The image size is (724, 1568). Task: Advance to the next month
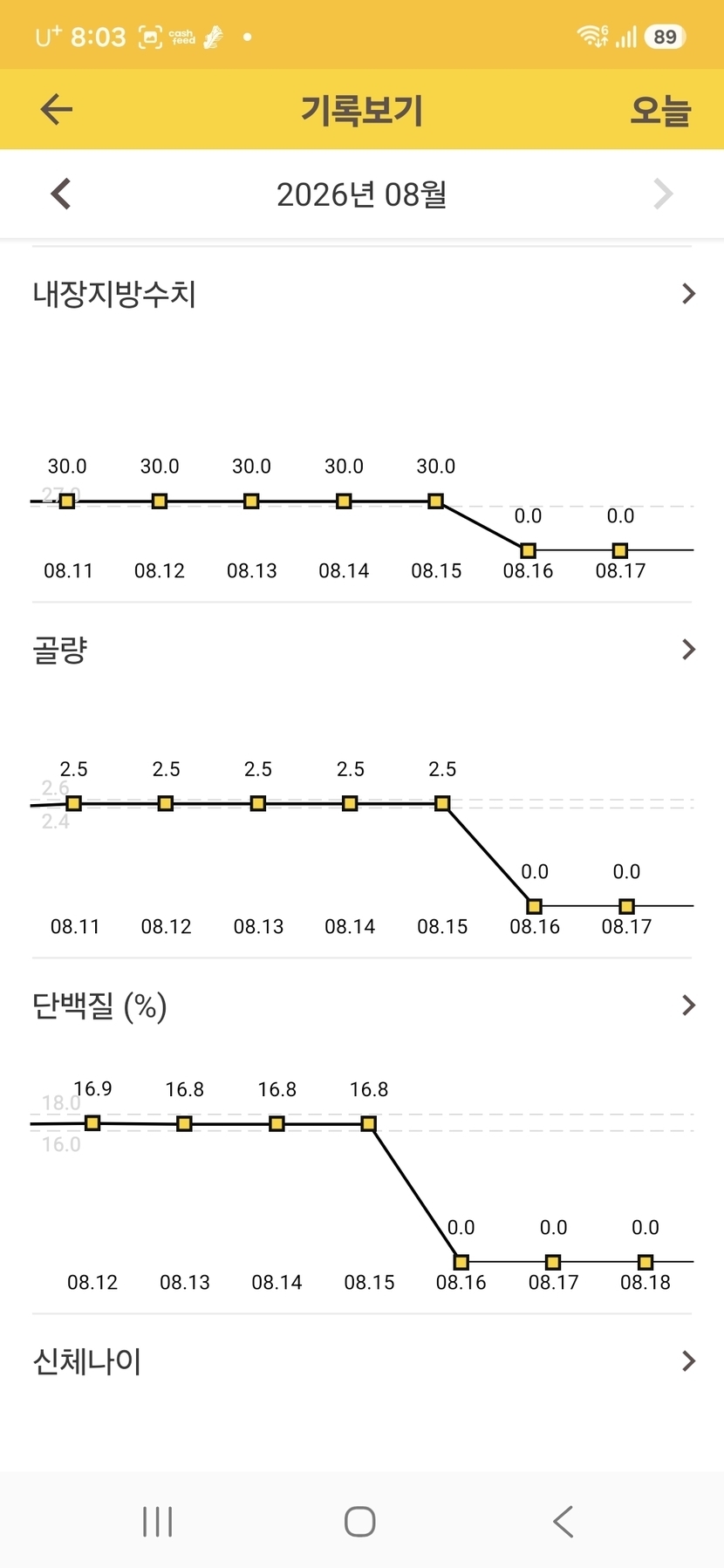(x=664, y=194)
